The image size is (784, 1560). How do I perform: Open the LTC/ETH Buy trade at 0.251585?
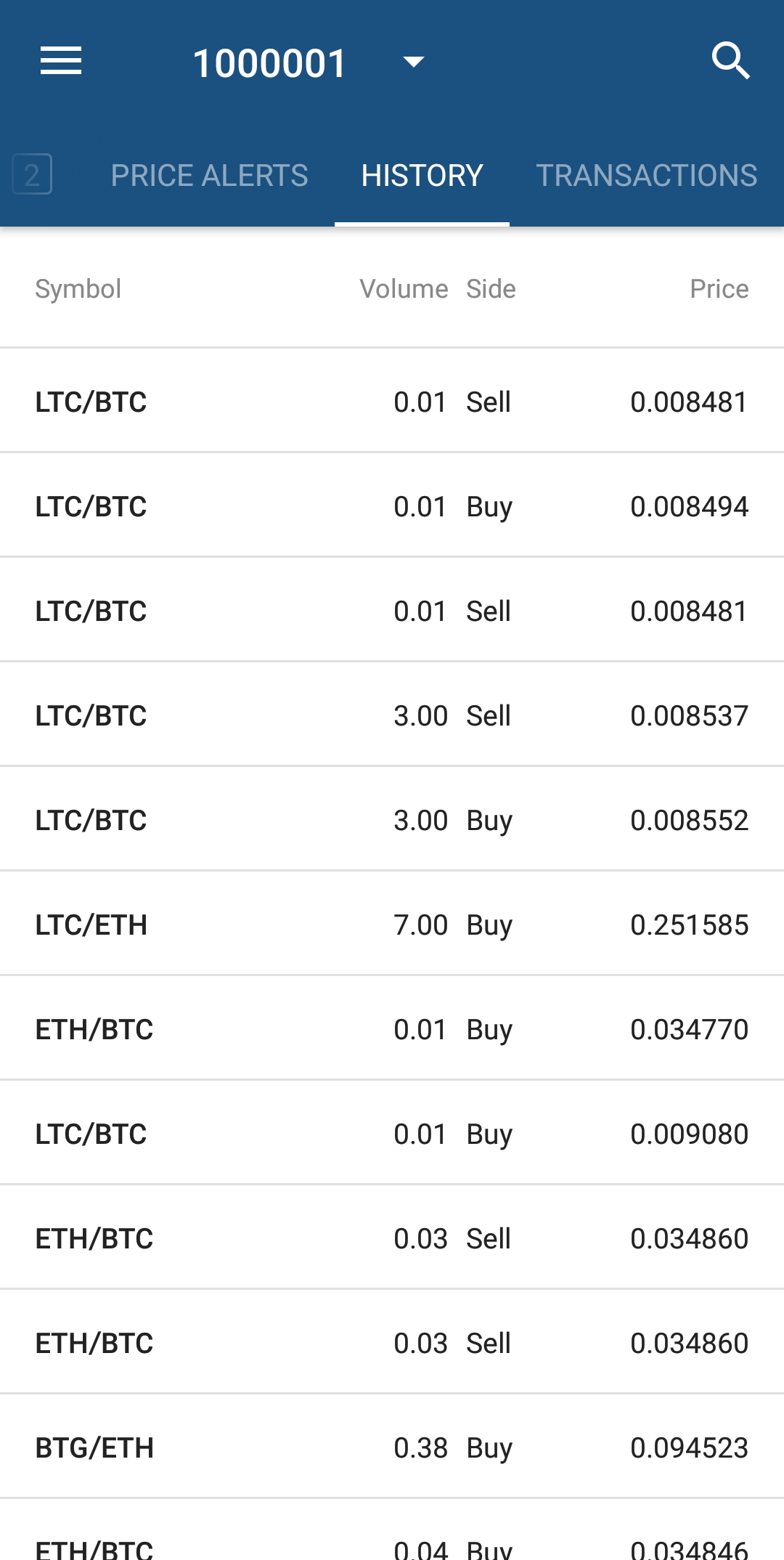392,925
